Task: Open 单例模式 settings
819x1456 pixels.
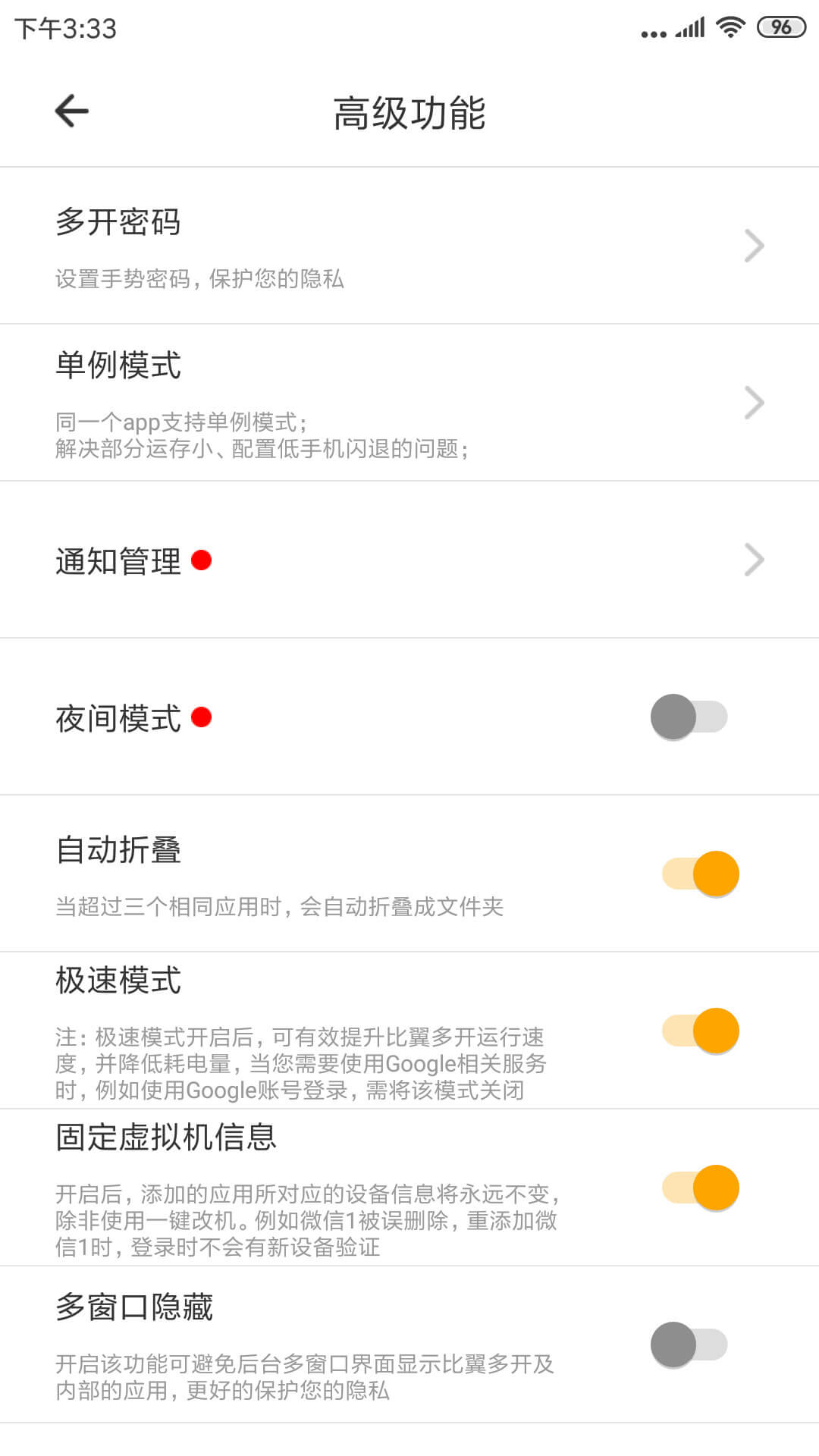Action: (x=409, y=403)
